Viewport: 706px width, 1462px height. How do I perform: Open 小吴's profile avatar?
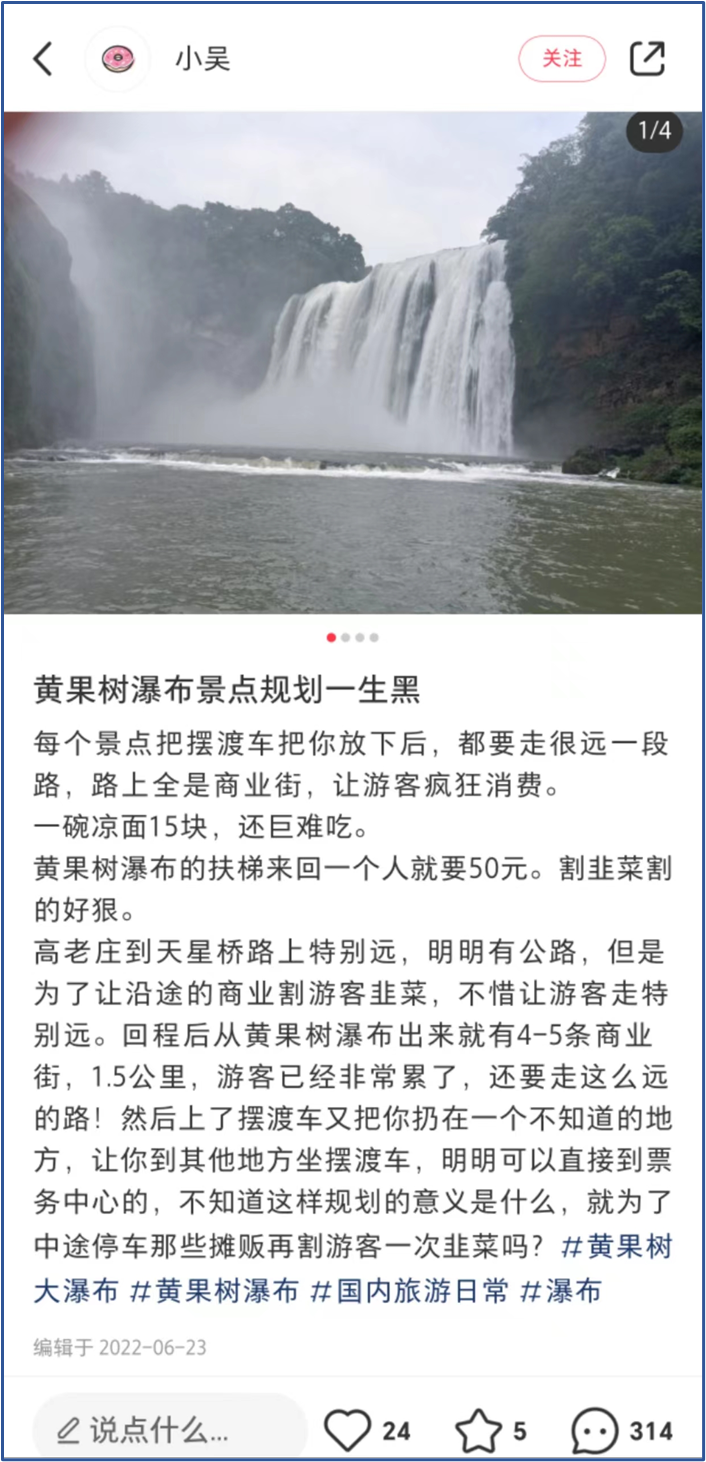pyautogui.click(x=118, y=59)
